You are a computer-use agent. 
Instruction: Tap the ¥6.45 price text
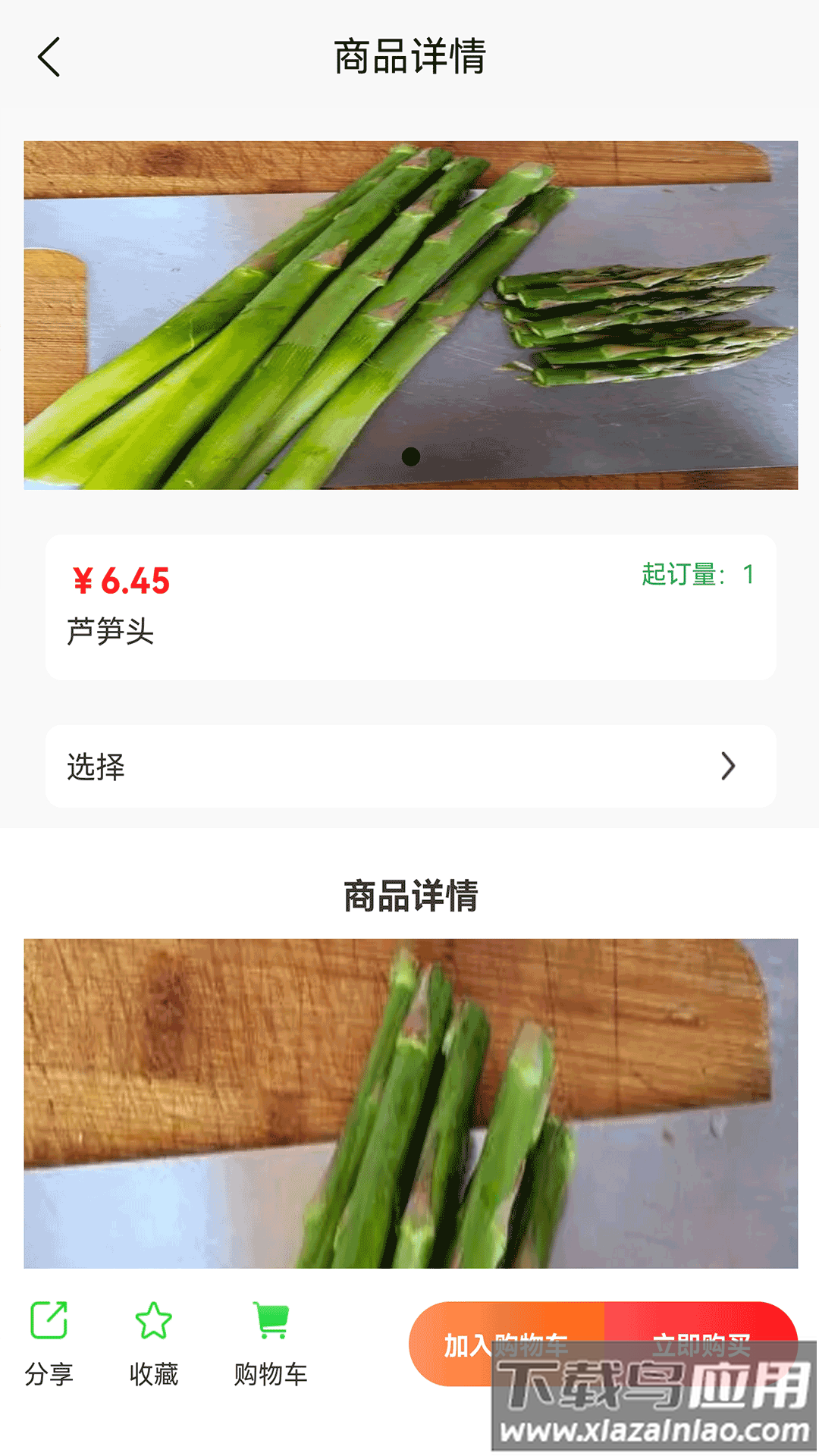click(x=121, y=581)
